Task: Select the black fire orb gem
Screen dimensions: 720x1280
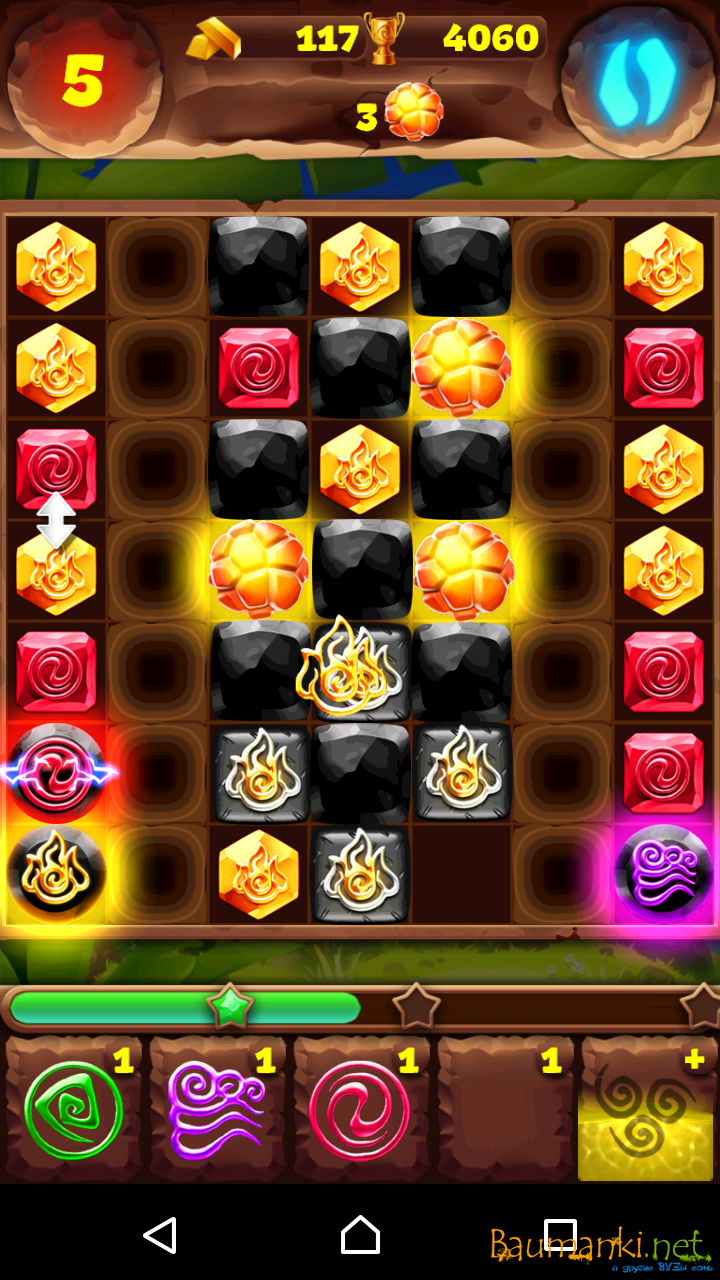Action: tap(57, 873)
